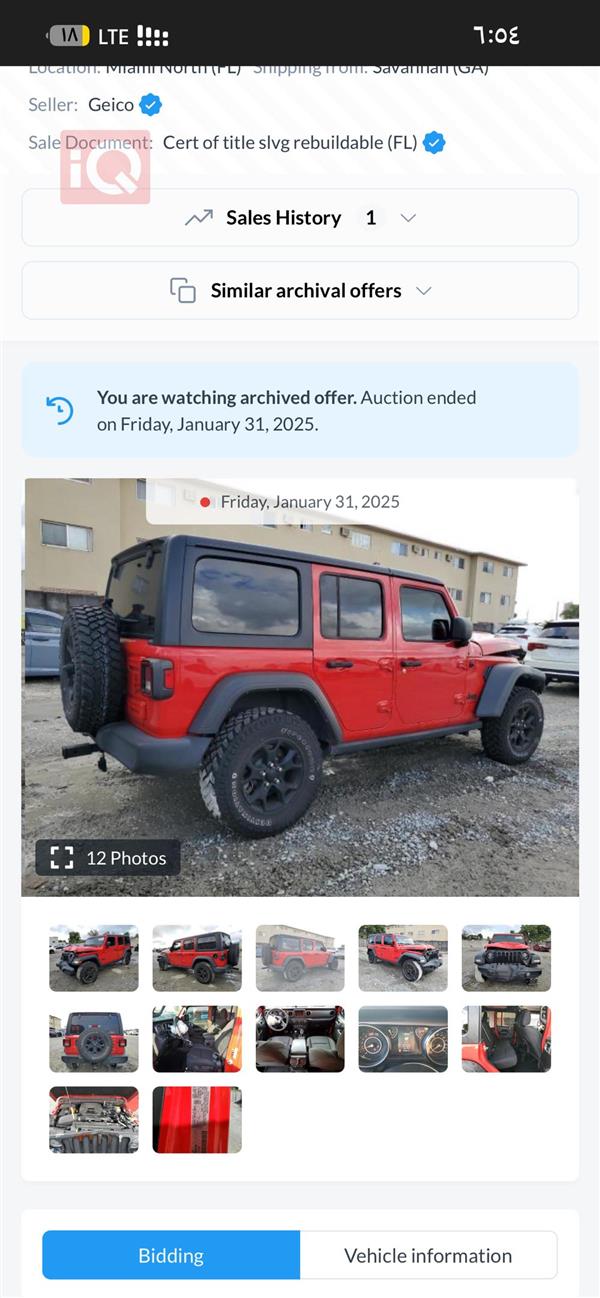Open the 12 Photos fullscreen gallery
Screen dimensions: 600x1298
109,857
